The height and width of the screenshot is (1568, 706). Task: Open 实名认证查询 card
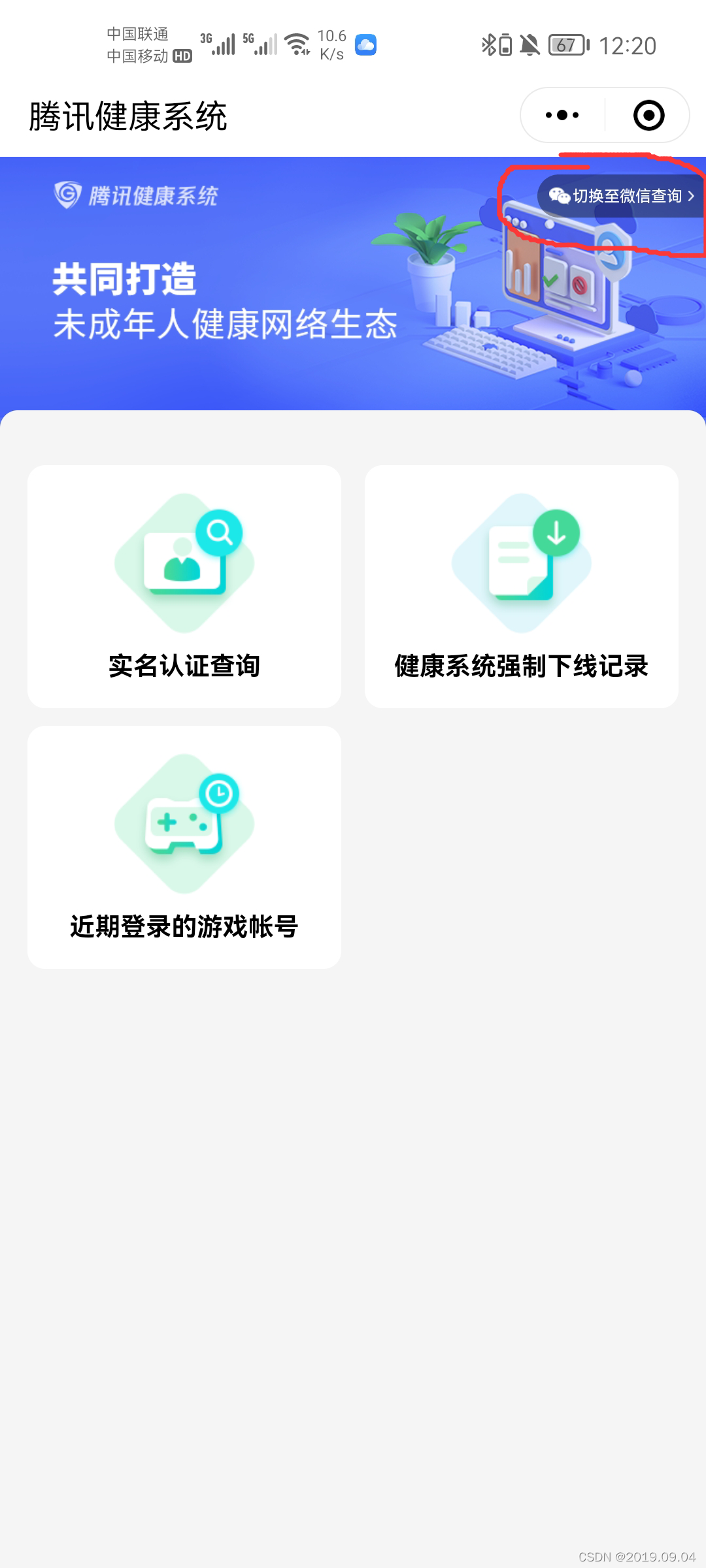pyautogui.click(x=184, y=586)
